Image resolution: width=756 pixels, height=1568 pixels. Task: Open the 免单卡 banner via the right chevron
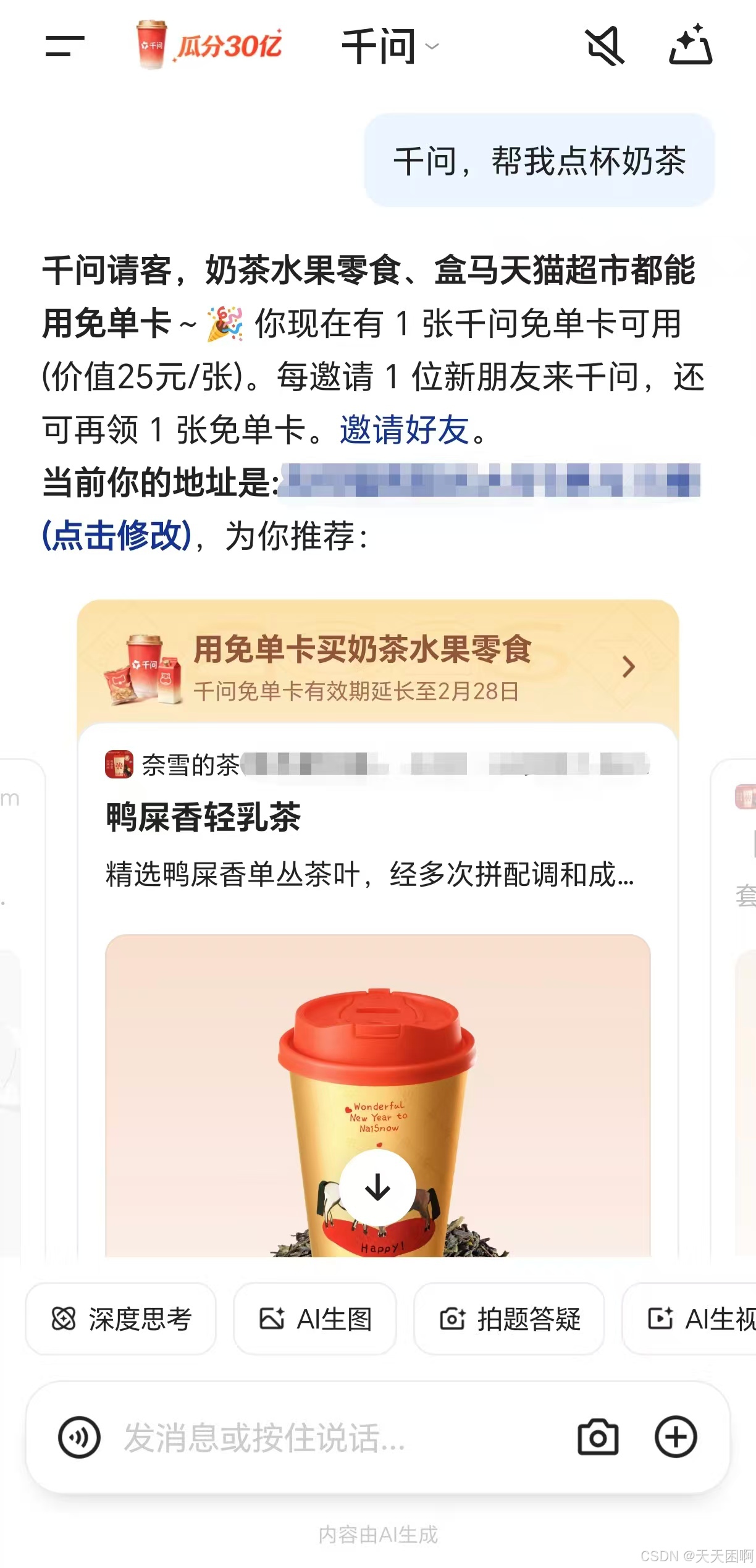(630, 666)
